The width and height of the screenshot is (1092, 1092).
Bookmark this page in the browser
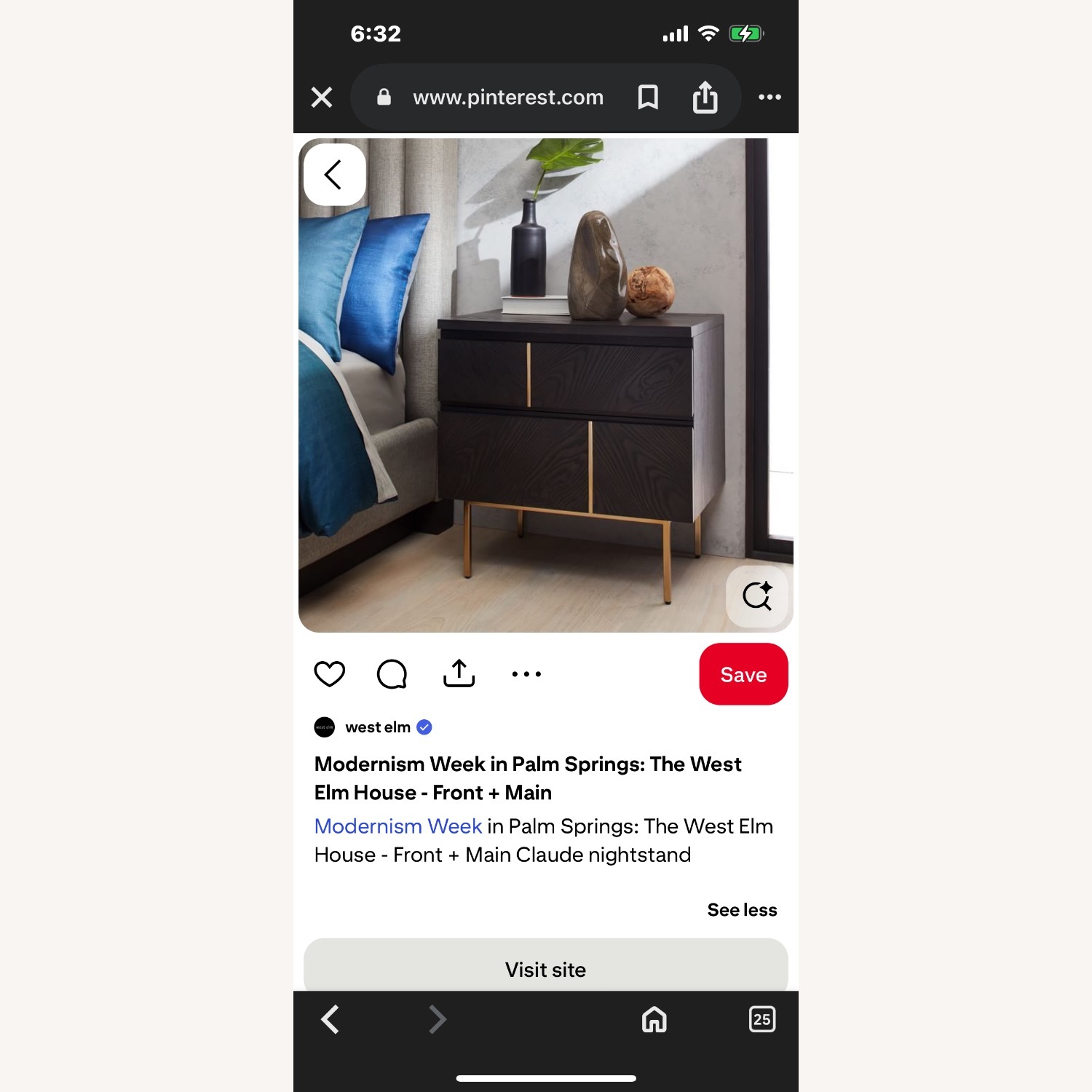tap(648, 98)
